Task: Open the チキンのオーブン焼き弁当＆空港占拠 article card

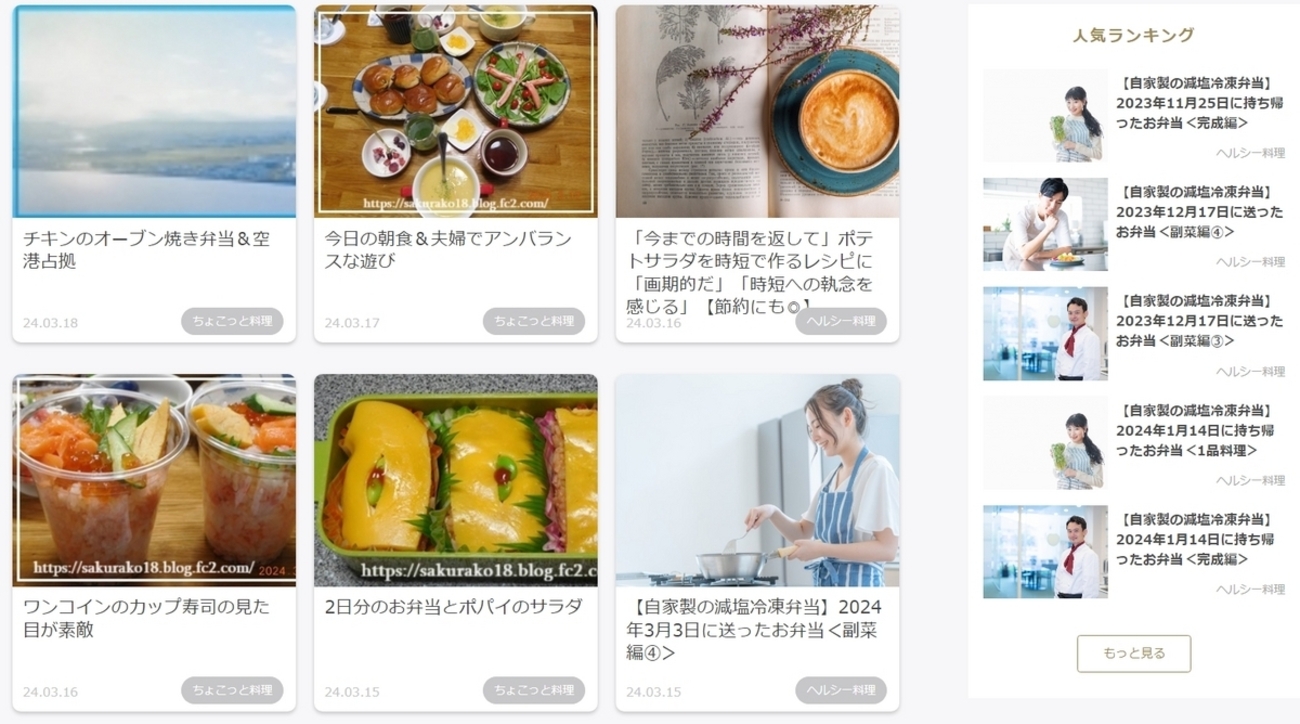Action: pos(146,250)
